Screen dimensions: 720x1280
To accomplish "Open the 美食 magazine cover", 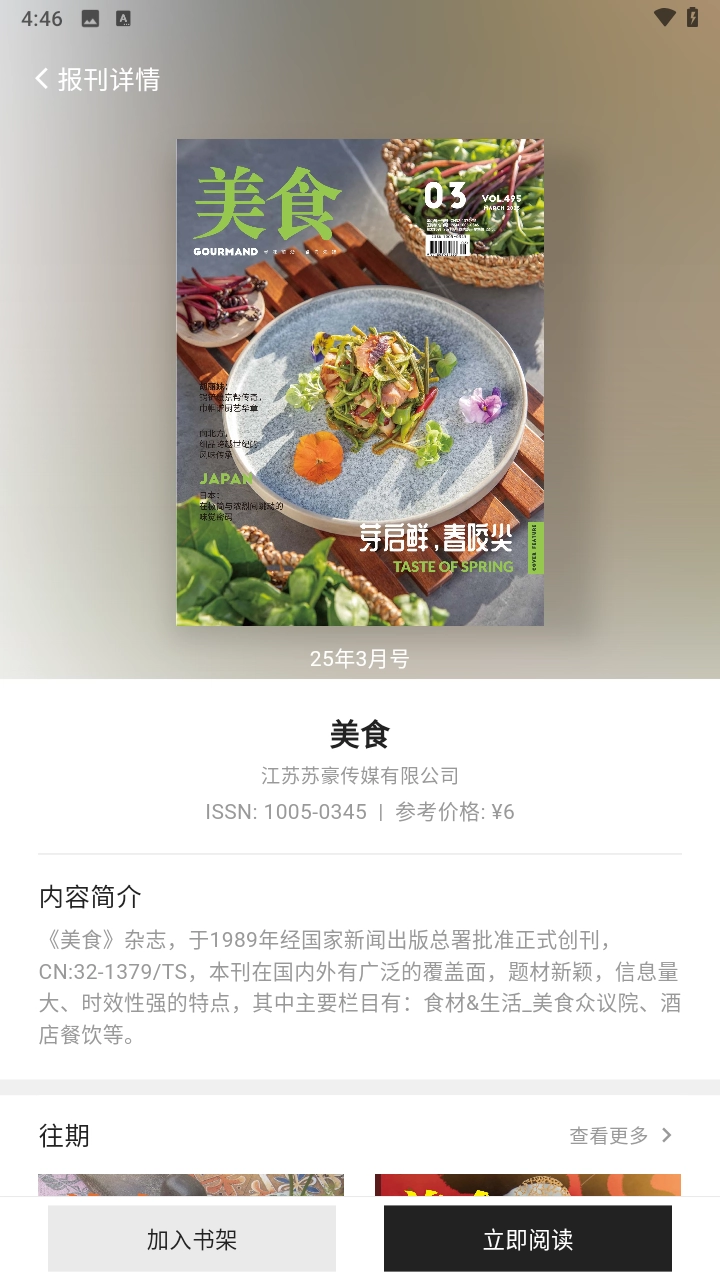I will [x=360, y=382].
